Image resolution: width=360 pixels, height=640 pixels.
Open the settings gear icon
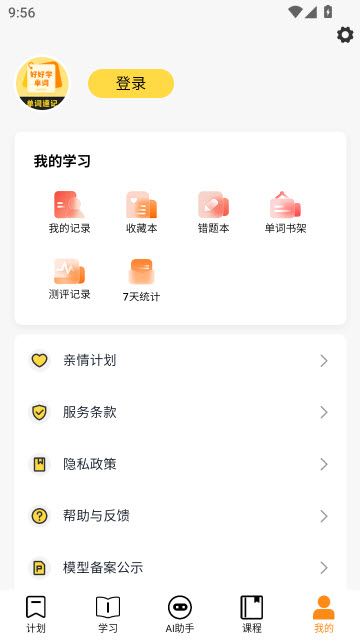coord(345,35)
